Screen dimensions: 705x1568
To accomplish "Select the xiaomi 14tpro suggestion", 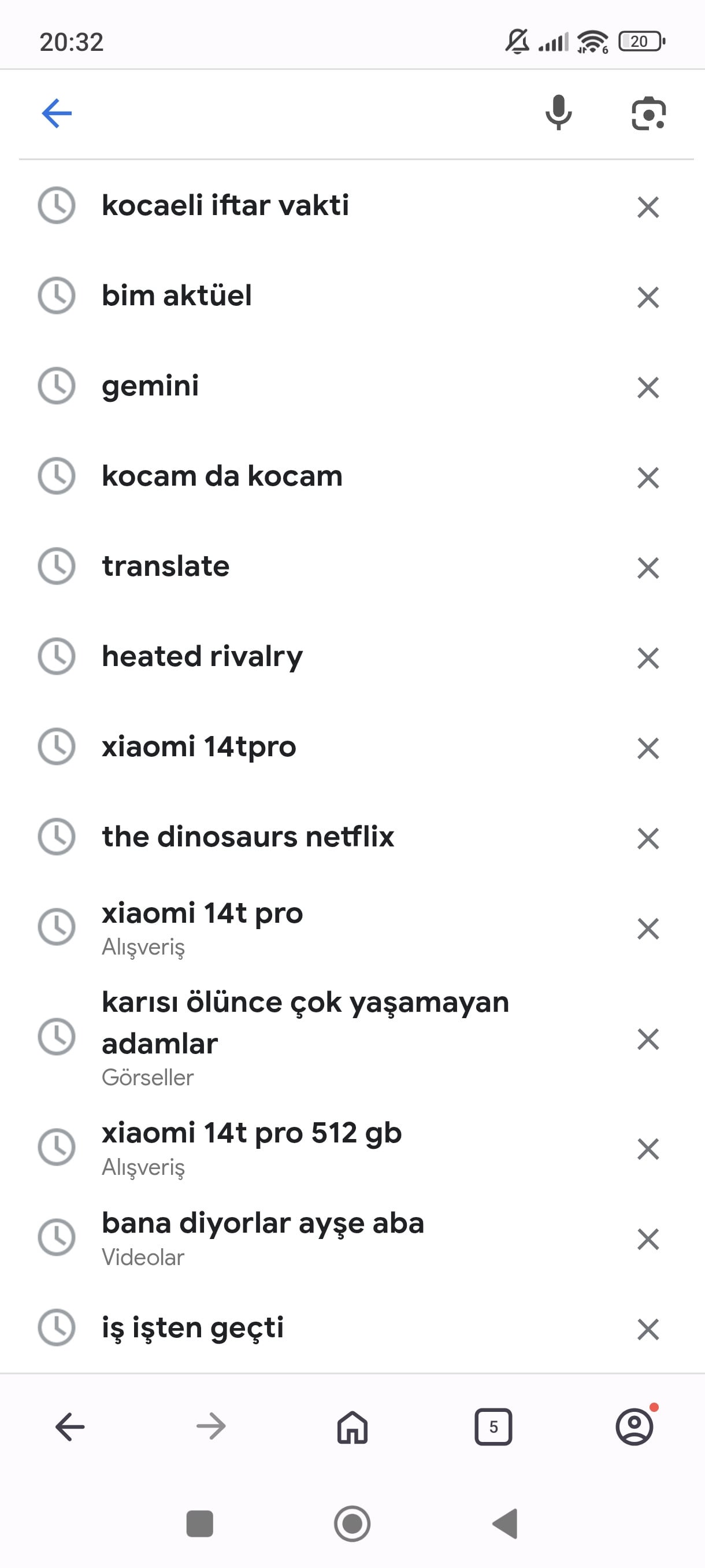I will (x=199, y=747).
